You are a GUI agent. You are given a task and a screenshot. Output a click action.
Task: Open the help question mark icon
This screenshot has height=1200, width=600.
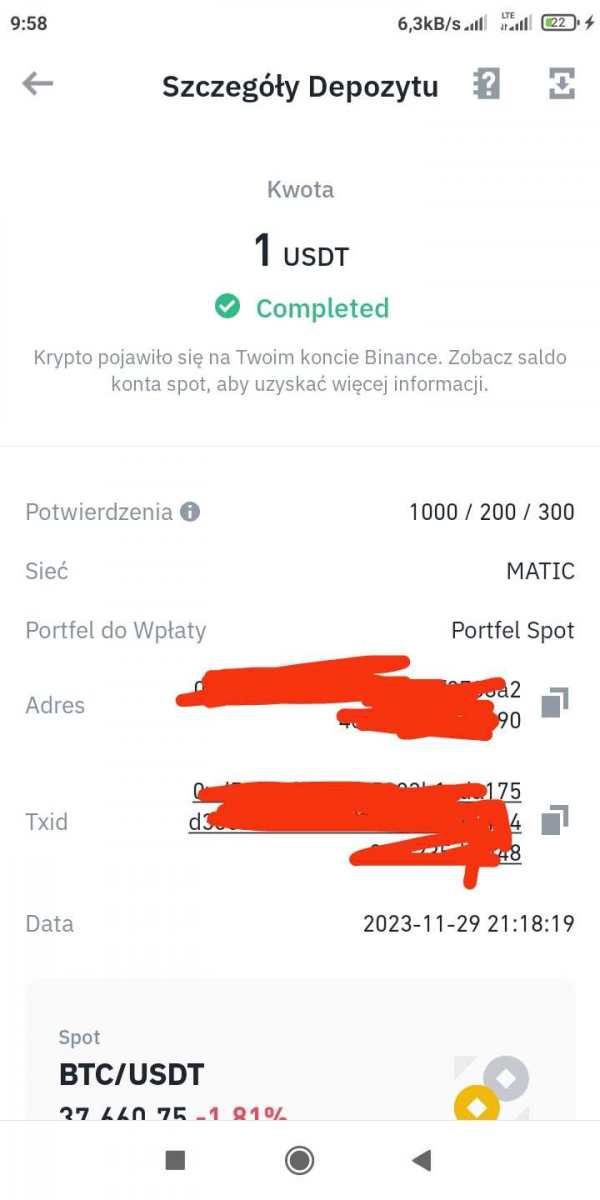pyautogui.click(x=486, y=85)
